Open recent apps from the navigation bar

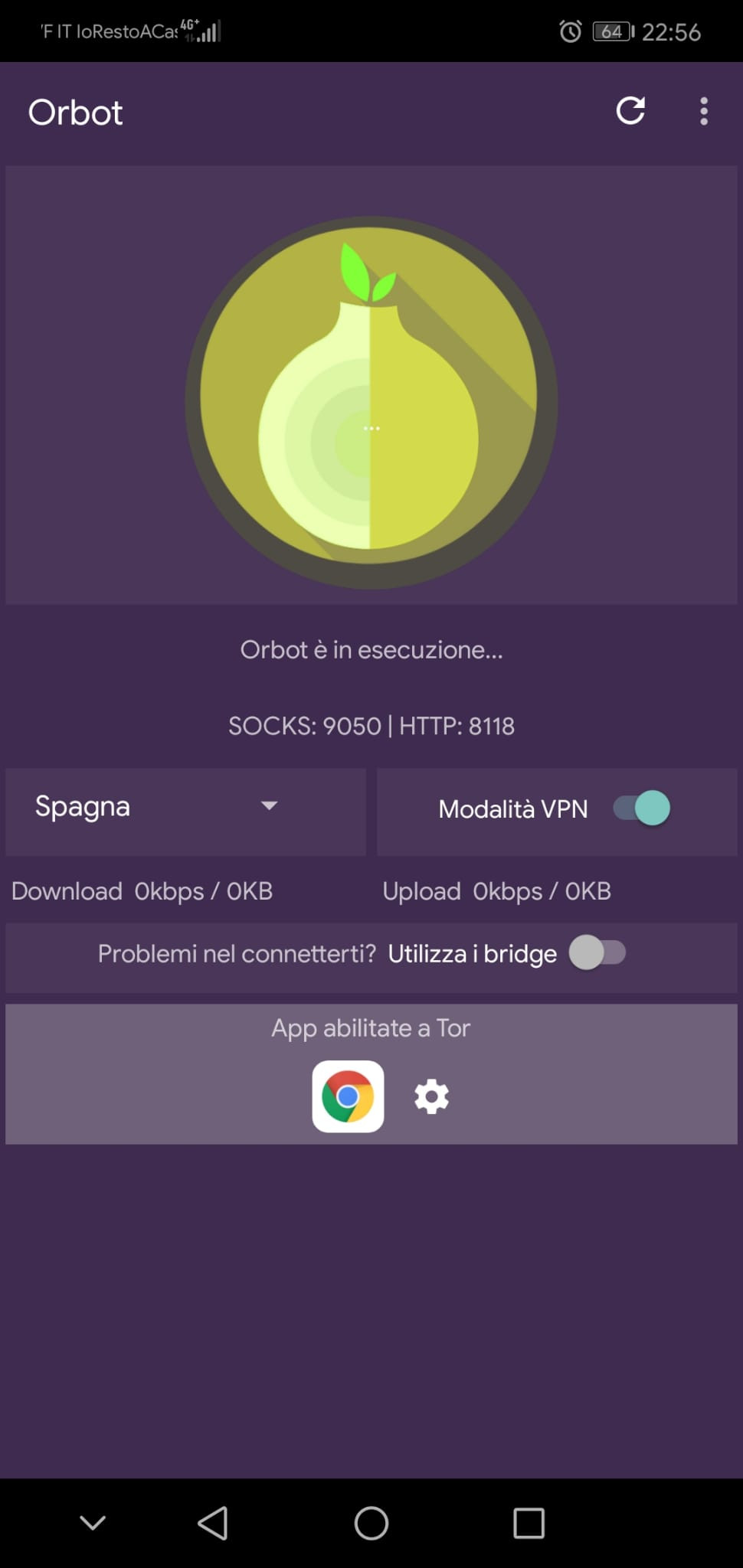[529, 1523]
